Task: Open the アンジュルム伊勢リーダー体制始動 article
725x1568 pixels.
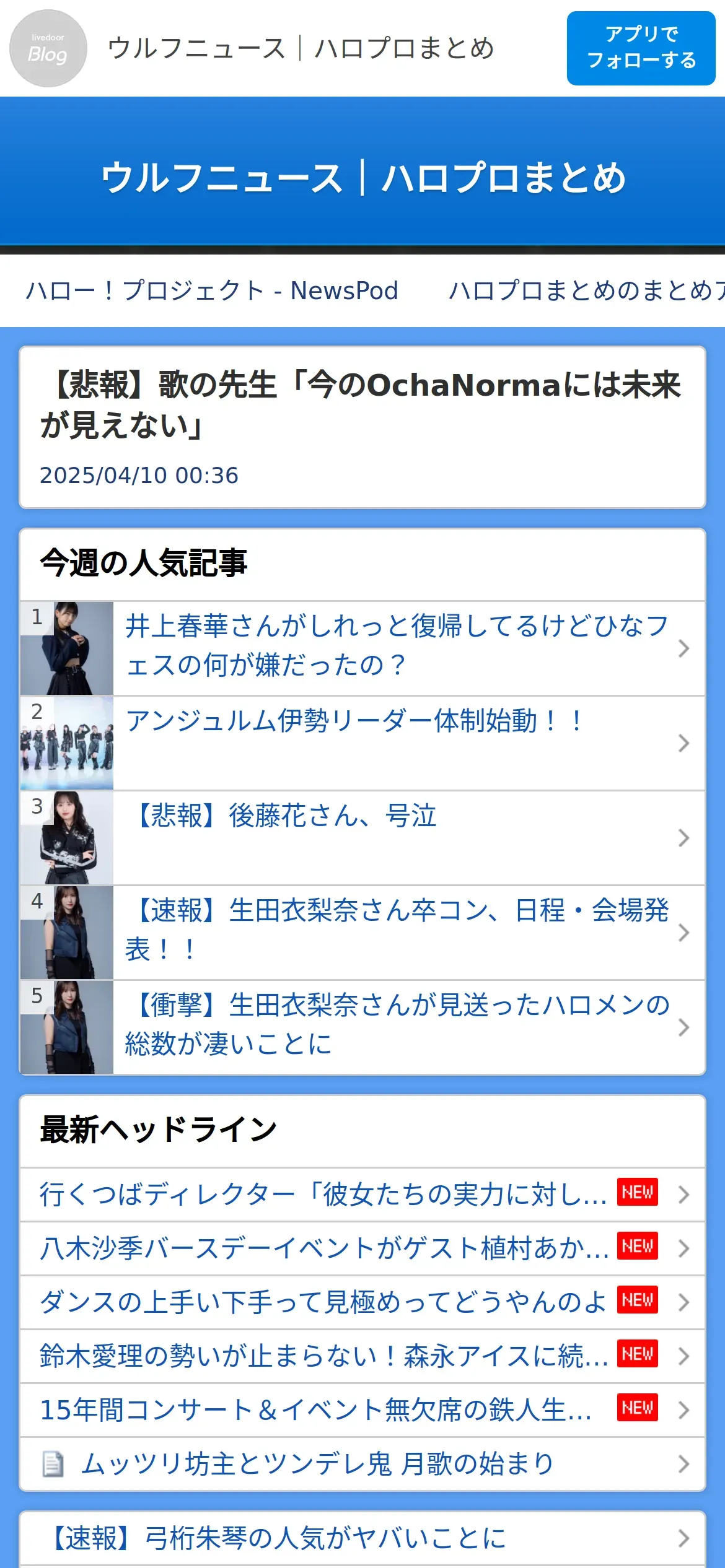Action: 397,743
